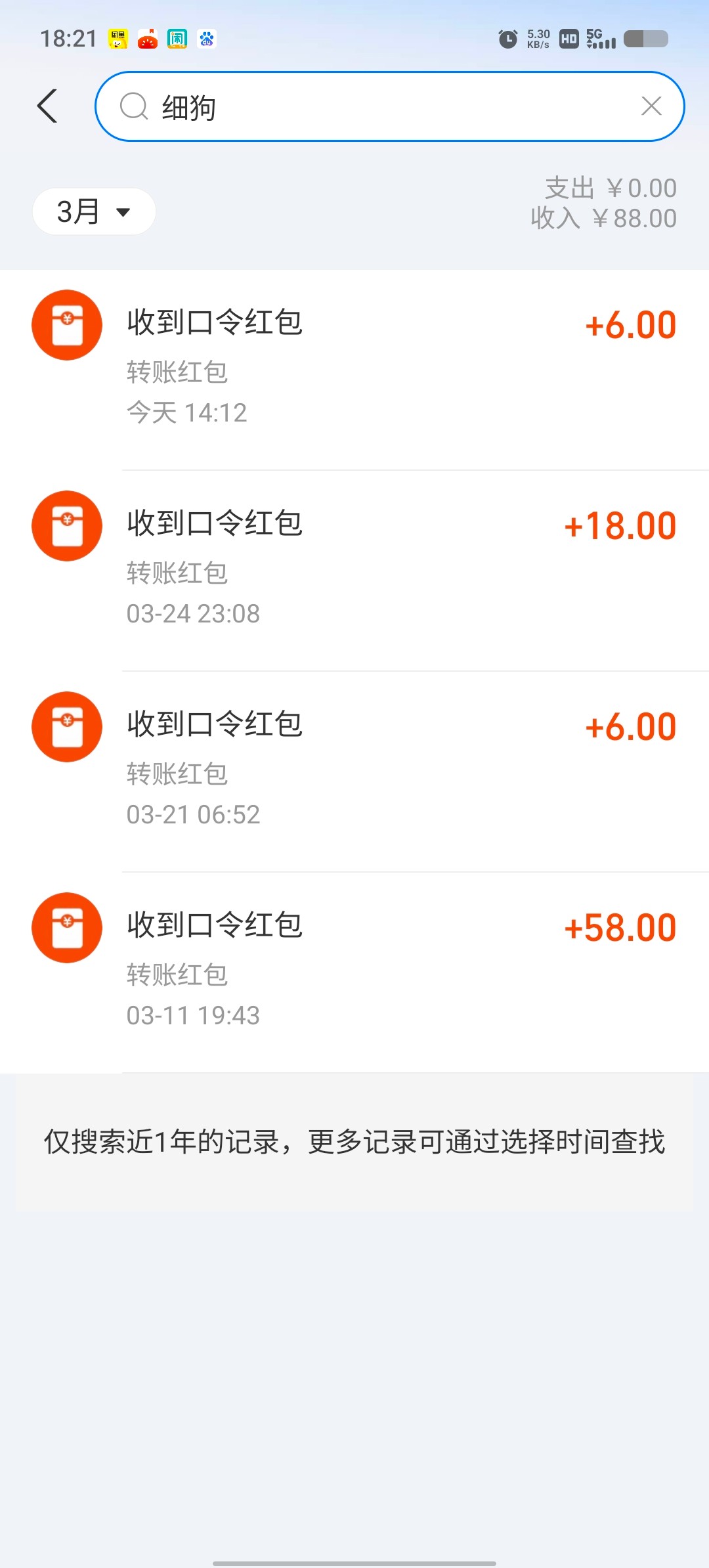709x1568 pixels.
Task: View the +6.00 record from 03-21 06:52
Action: point(354,771)
